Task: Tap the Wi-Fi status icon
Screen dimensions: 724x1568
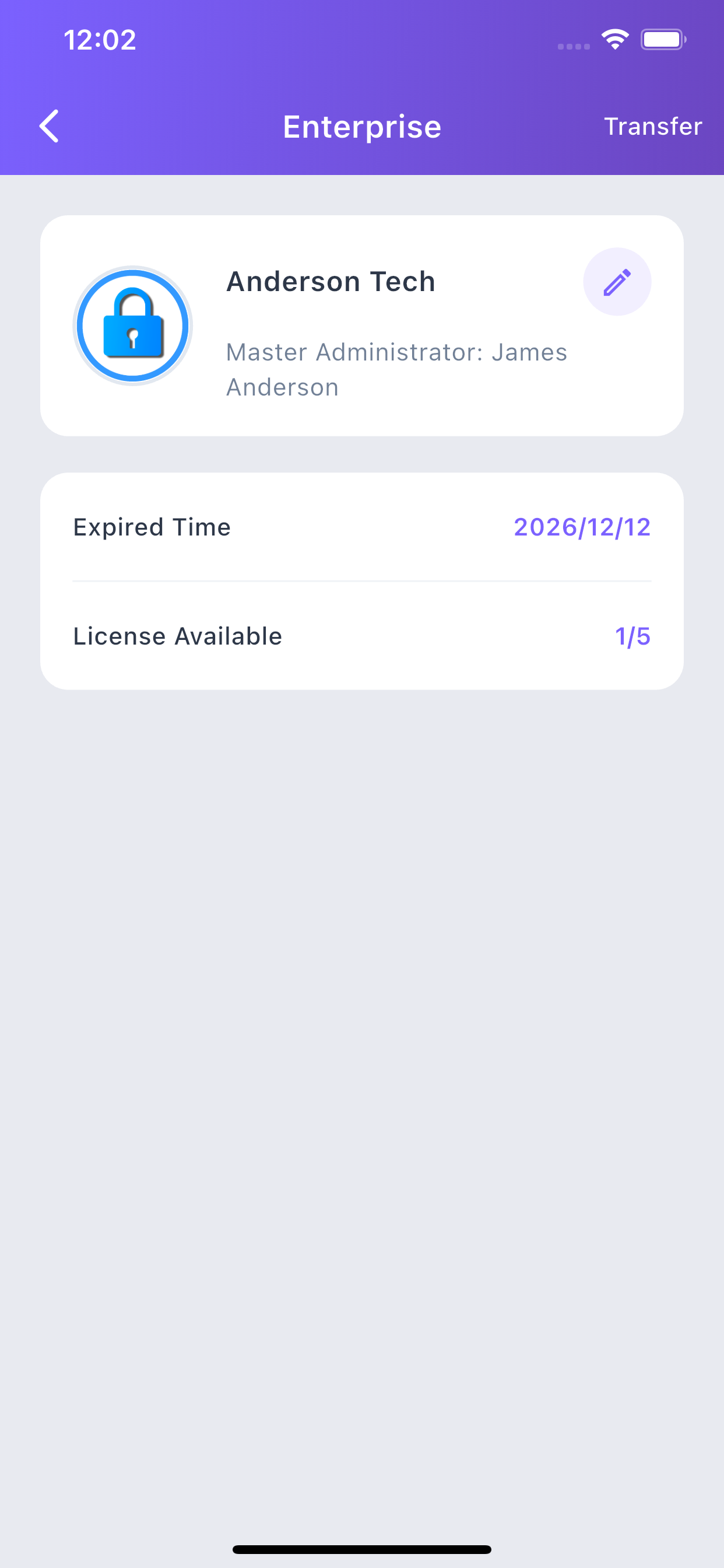Action: pos(614,39)
